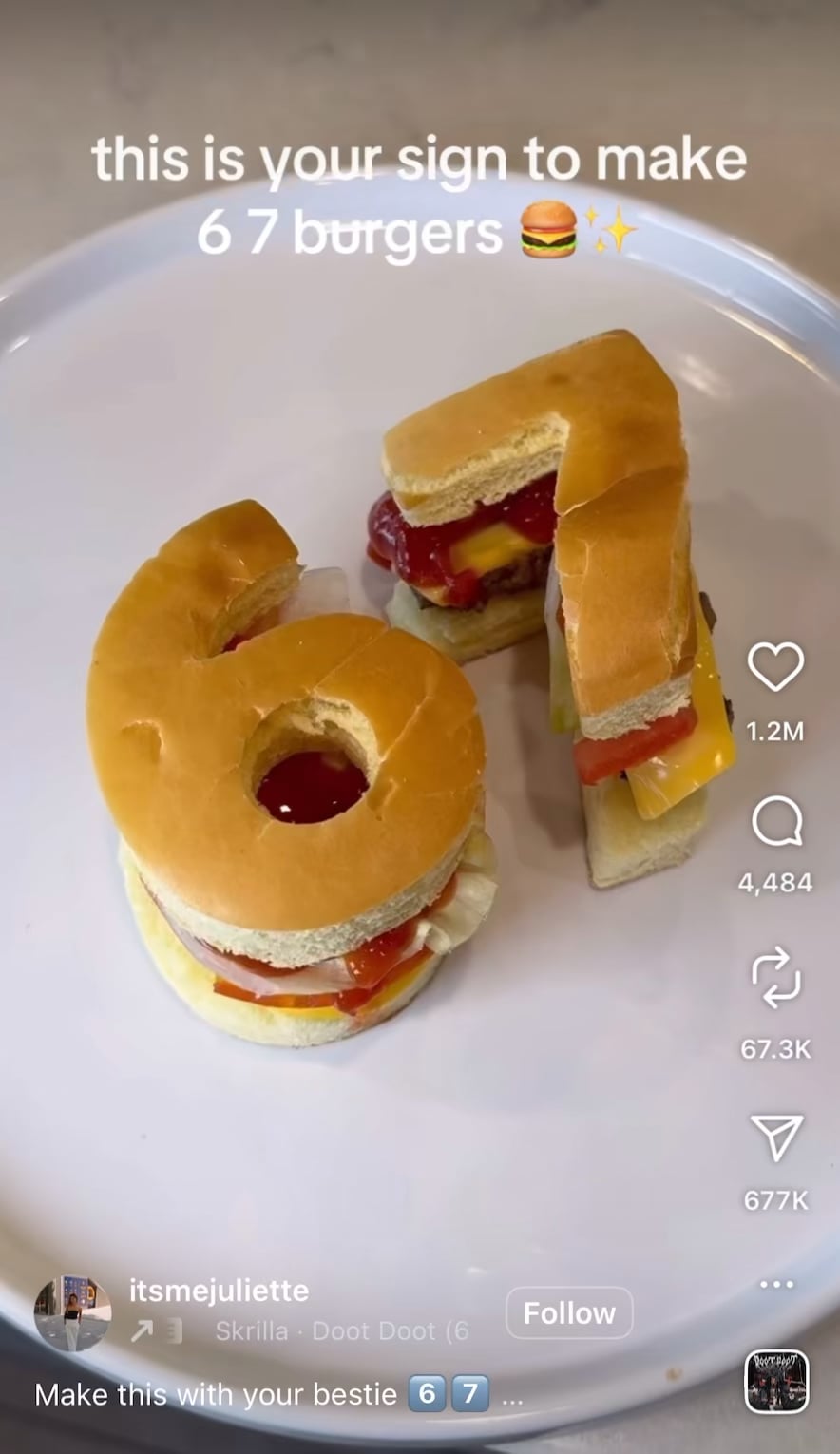Like this reel with the heart icon
This screenshot has height=1454, width=840.
tap(775, 666)
